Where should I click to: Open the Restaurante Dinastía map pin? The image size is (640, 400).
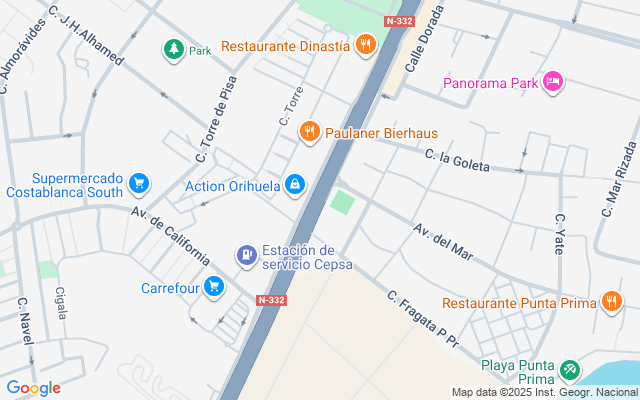click(x=365, y=44)
